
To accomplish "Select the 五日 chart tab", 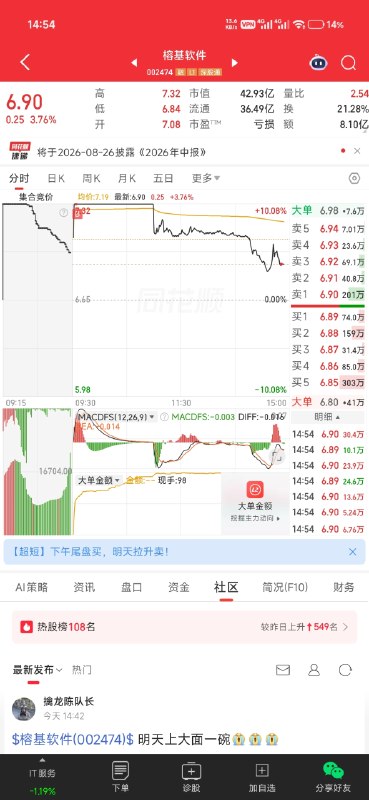I will point(163,178).
